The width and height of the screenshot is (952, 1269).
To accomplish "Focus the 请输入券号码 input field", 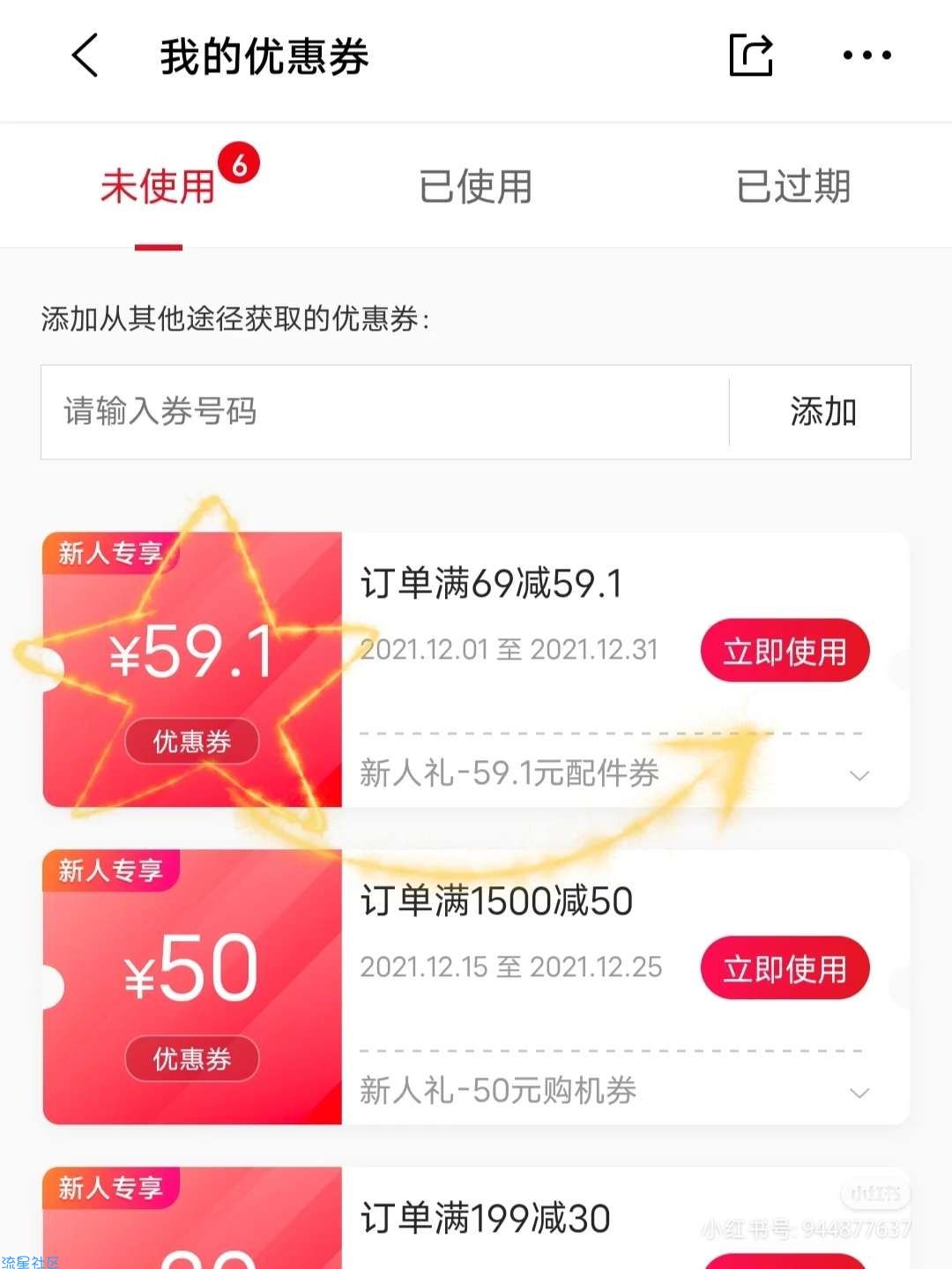I will click(x=384, y=412).
